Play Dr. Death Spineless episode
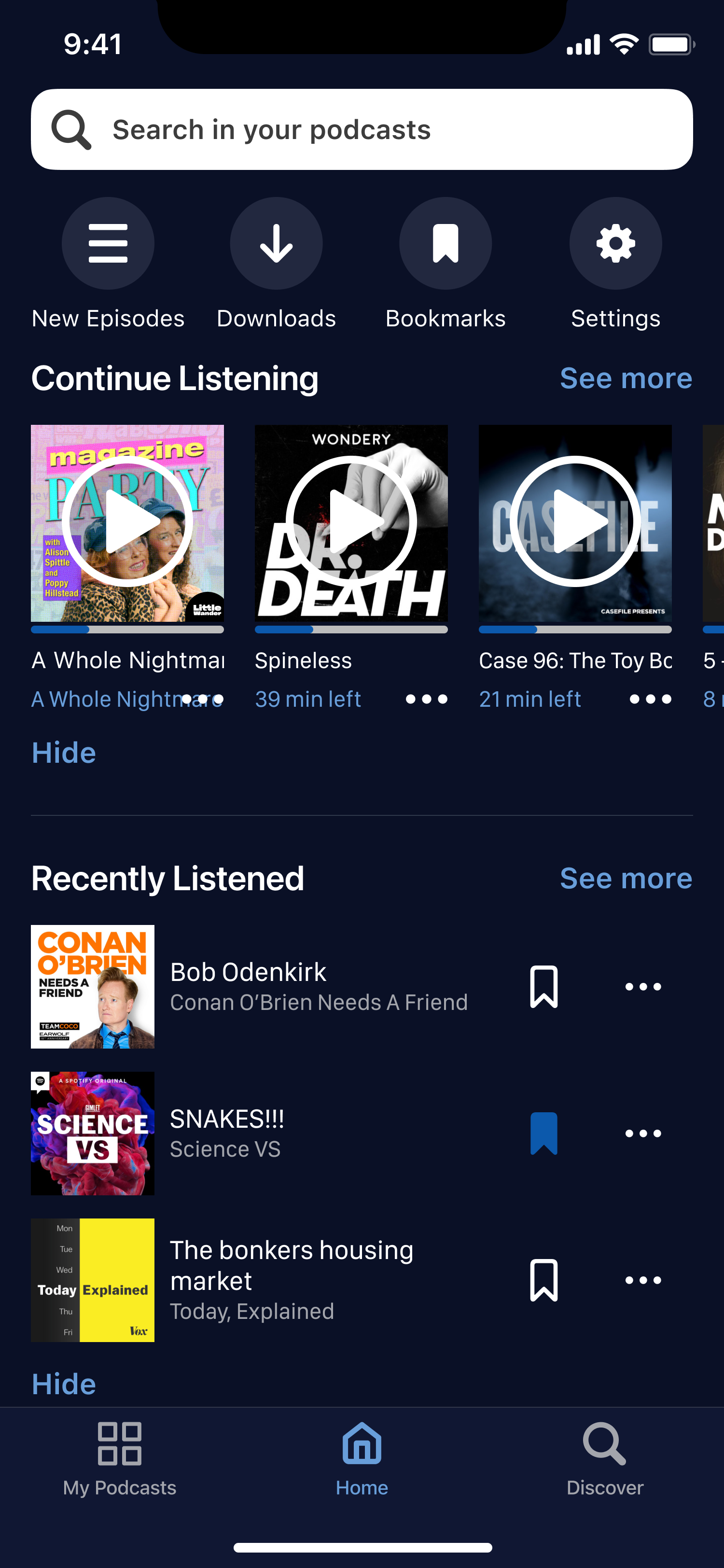 [351, 522]
